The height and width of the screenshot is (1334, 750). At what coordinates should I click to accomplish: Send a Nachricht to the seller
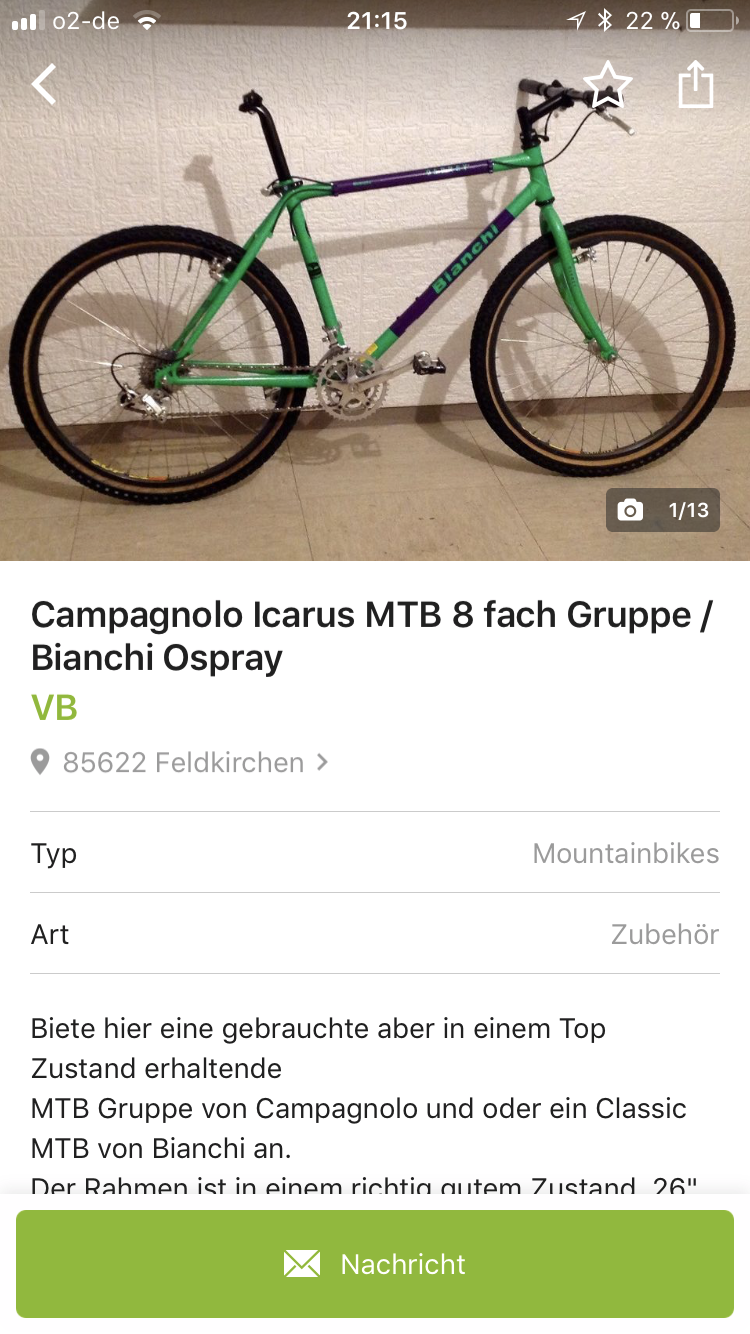[x=375, y=1264]
